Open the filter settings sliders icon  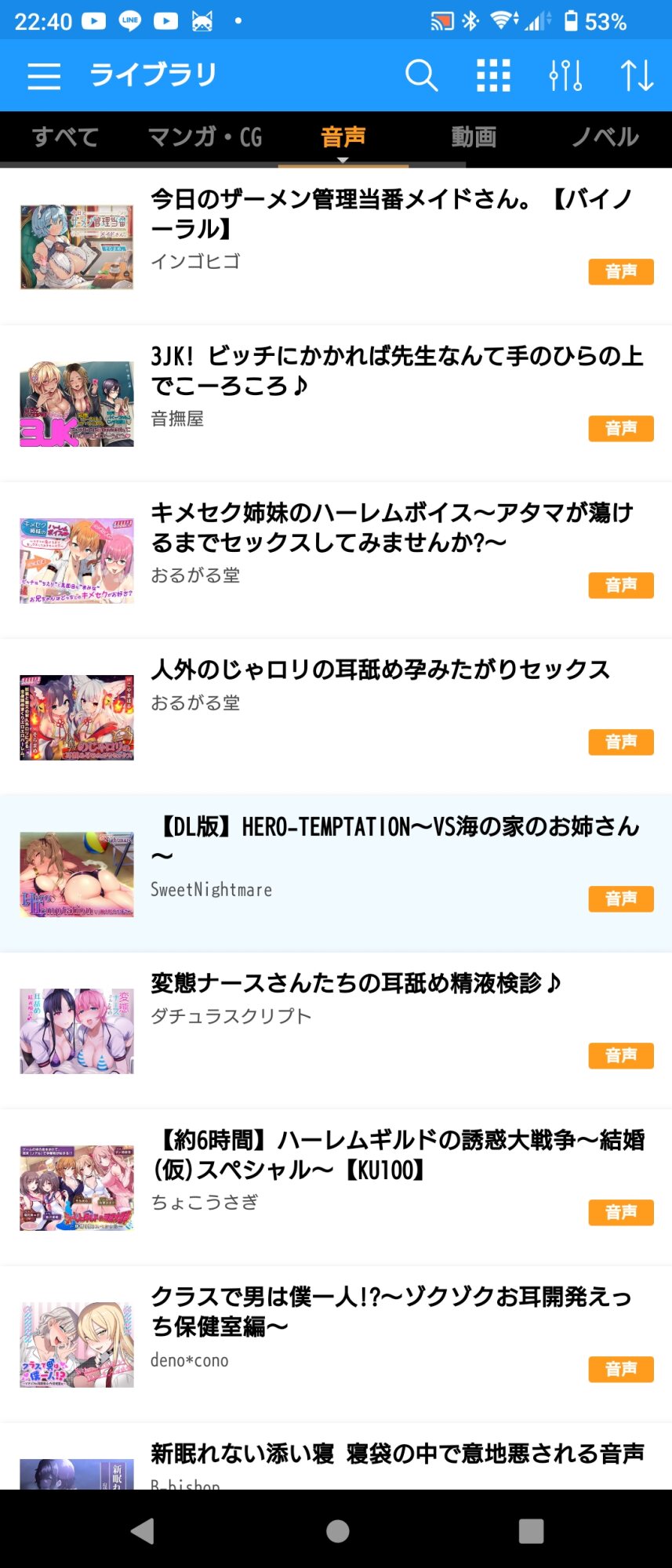[x=565, y=76]
